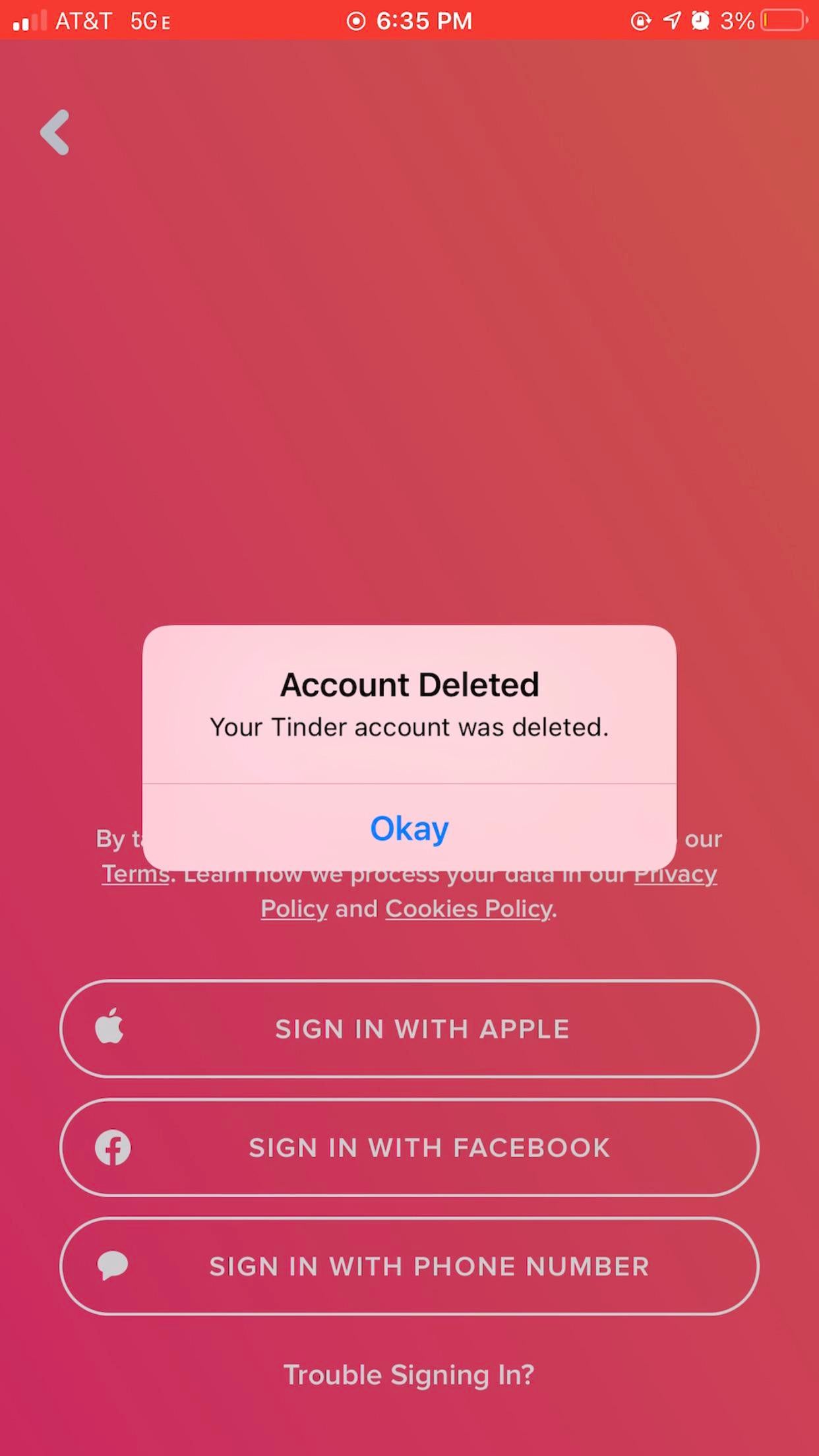Image resolution: width=819 pixels, height=1456 pixels.
Task: Select Sign in with Facebook
Action: click(409, 1147)
